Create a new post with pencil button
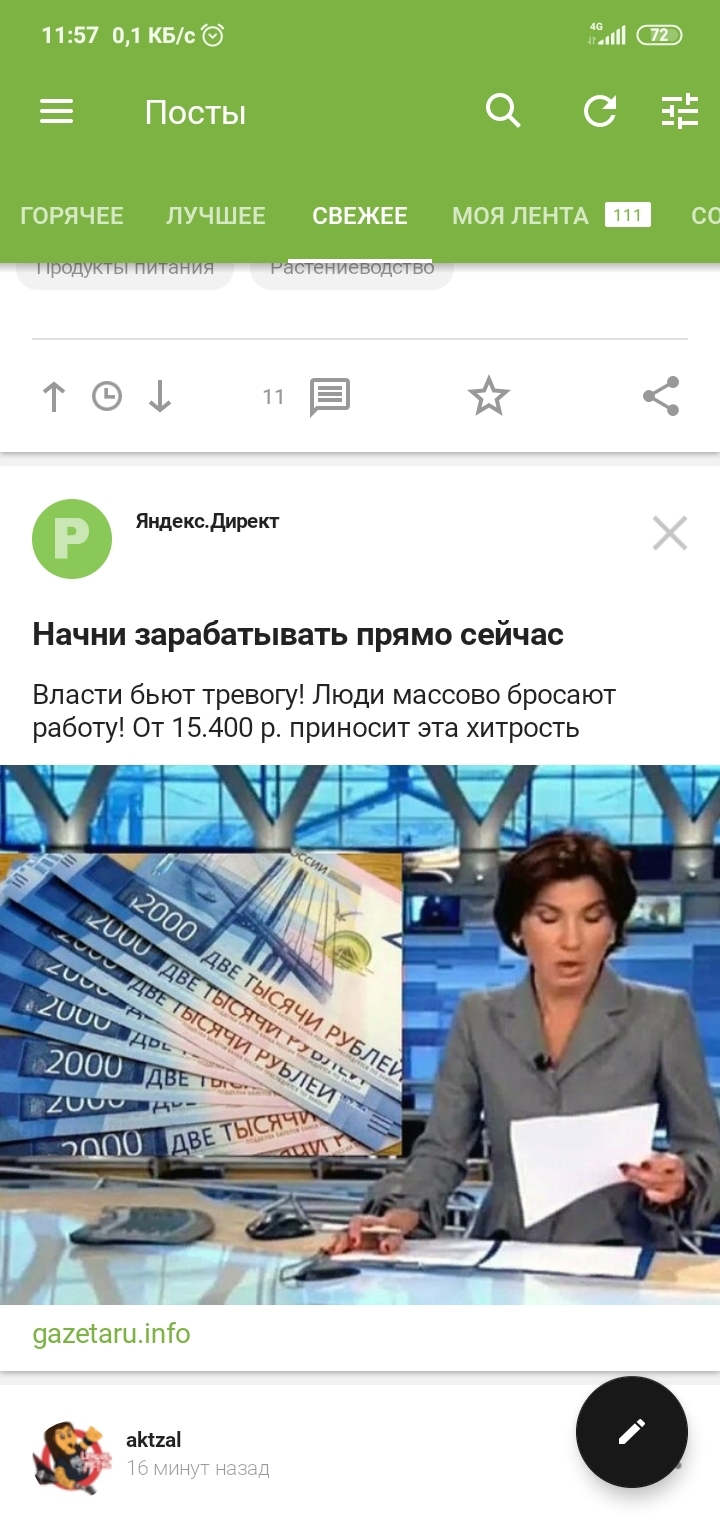Viewport: 720px width, 1520px height. click(x=632, y=1432)
